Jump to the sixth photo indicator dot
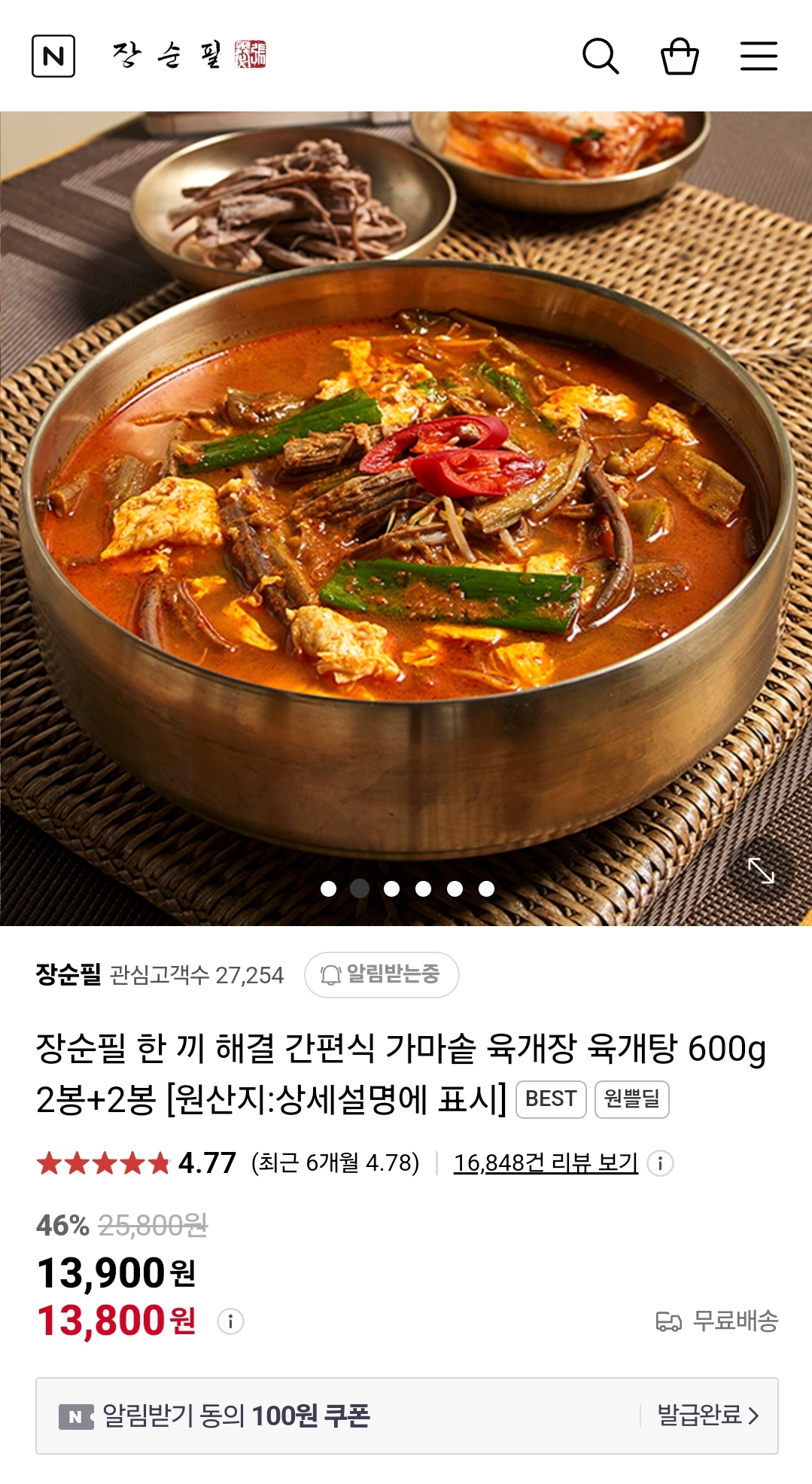The image size is (812, 1484). point(487,888)
